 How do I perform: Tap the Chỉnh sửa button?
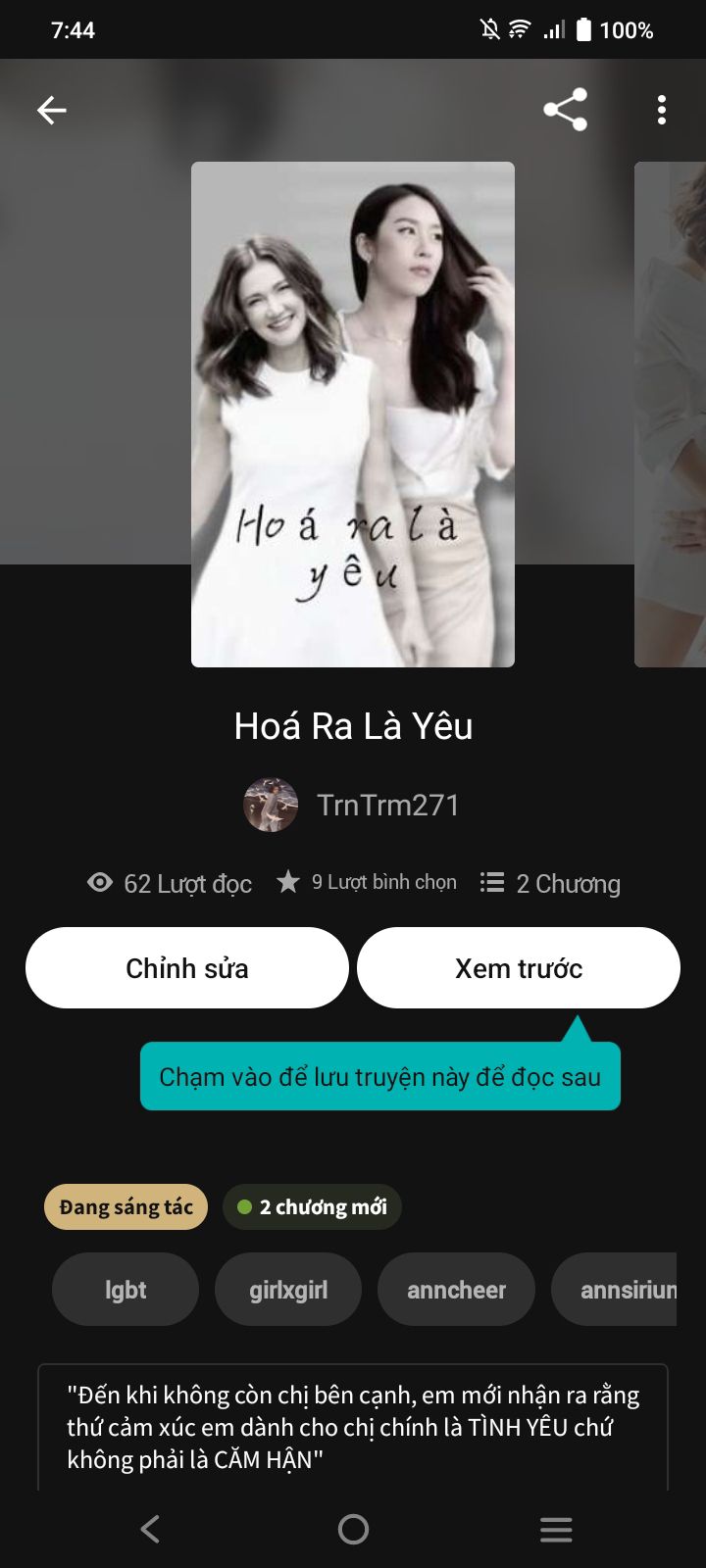[187, 968]
